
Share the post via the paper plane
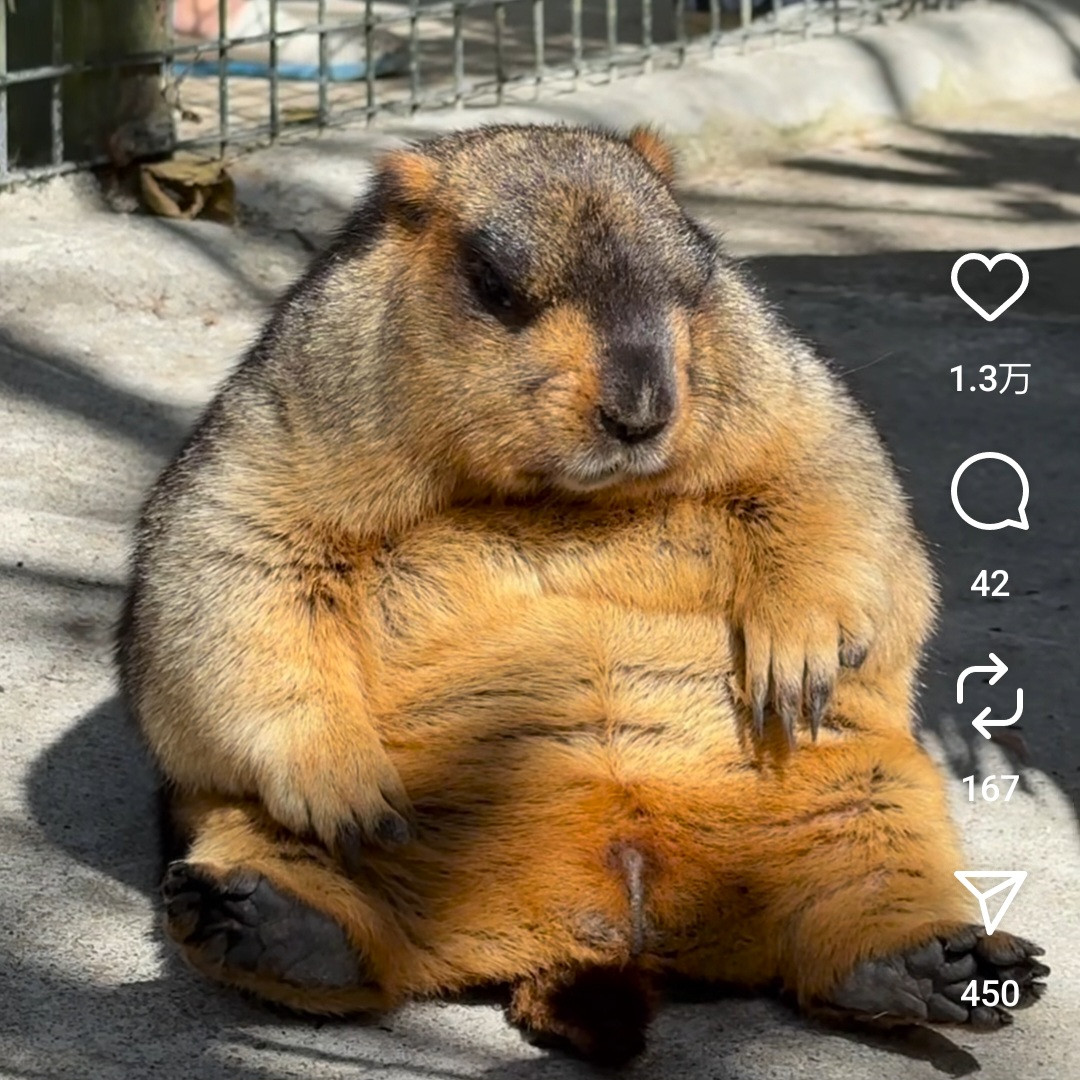click(989, 900)
